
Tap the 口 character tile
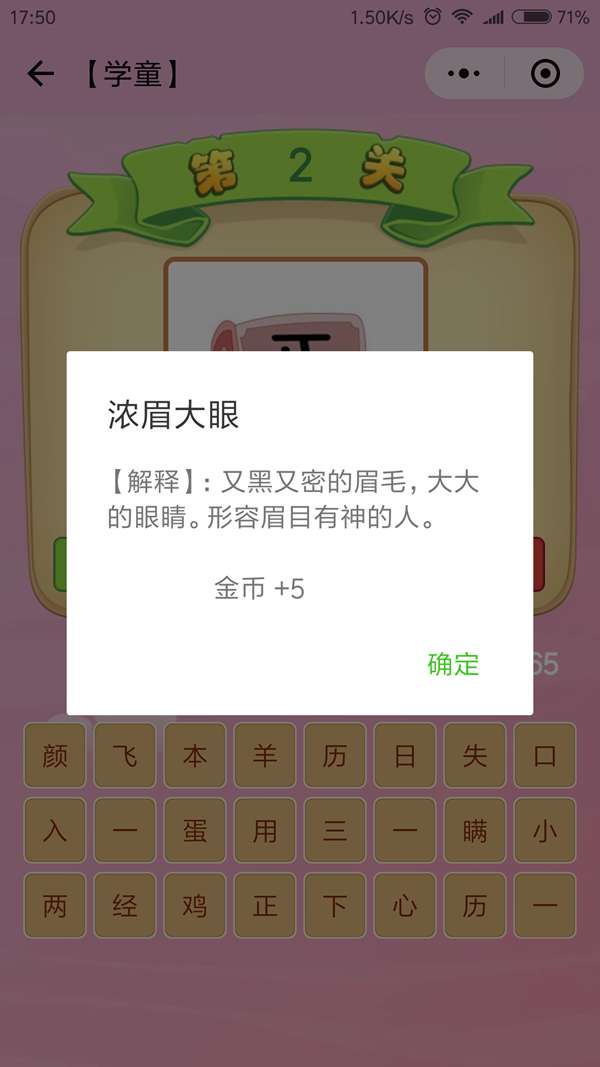pos(545,756)
